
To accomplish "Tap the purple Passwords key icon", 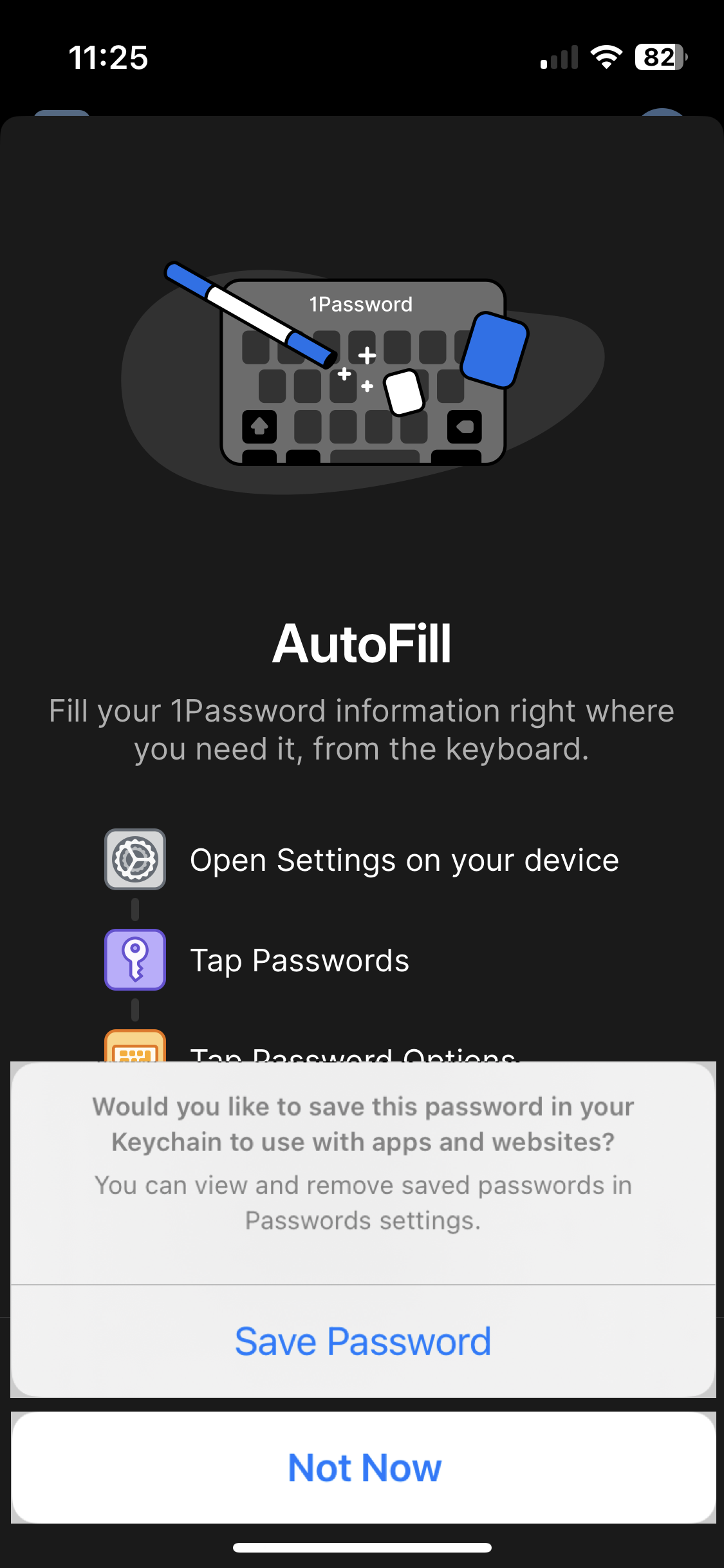I will pyautogui.click(x=135, y=960).
